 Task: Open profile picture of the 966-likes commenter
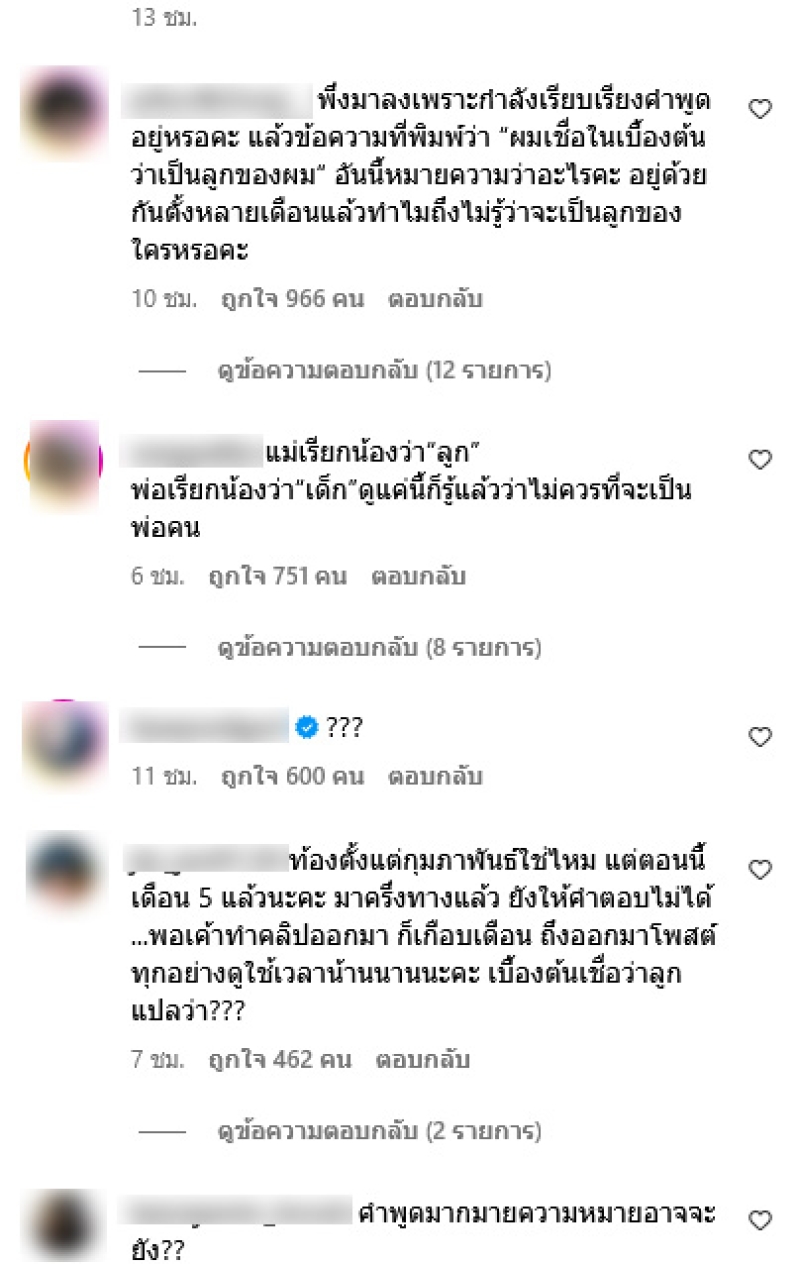point(64,110)
